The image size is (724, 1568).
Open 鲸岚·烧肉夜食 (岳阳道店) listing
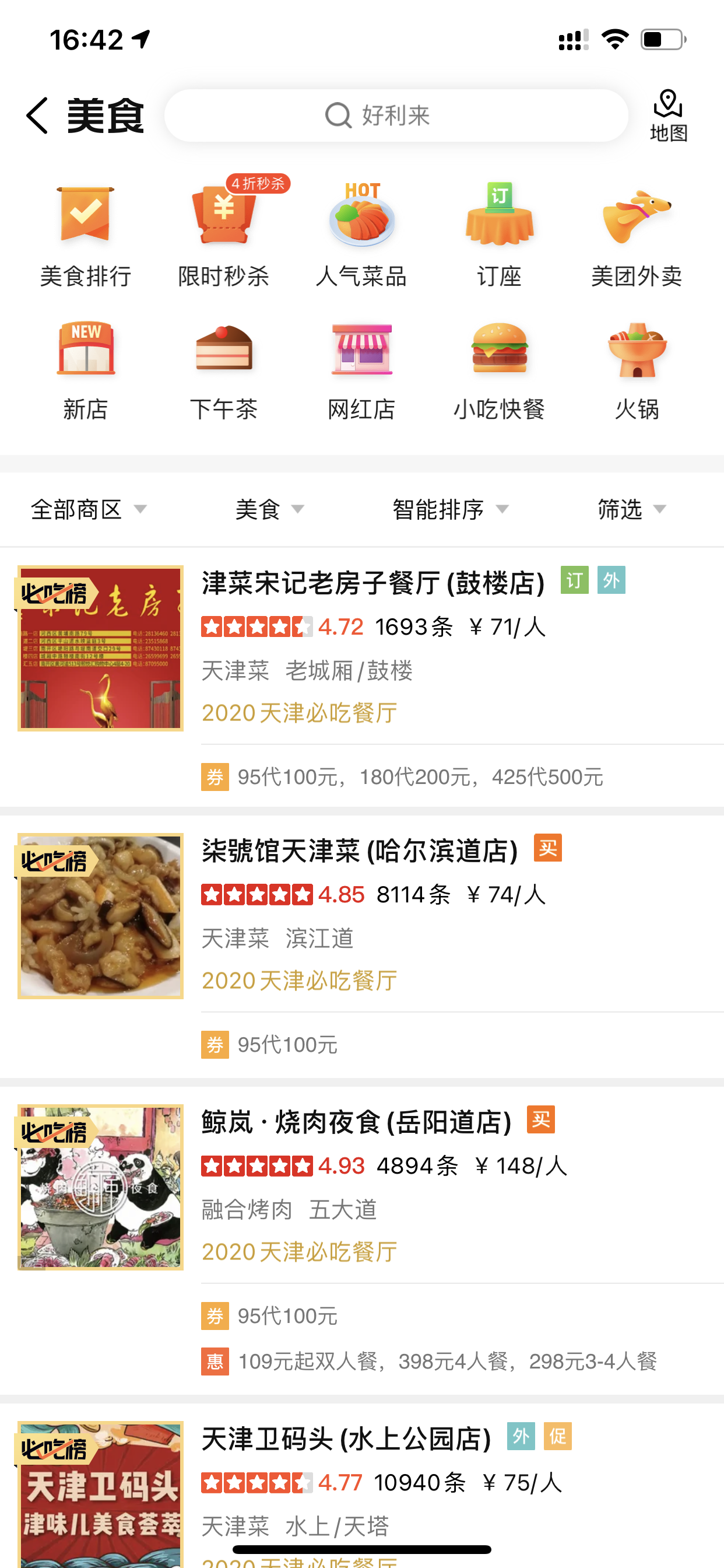pyautogui.click(x=357, y=1123)
